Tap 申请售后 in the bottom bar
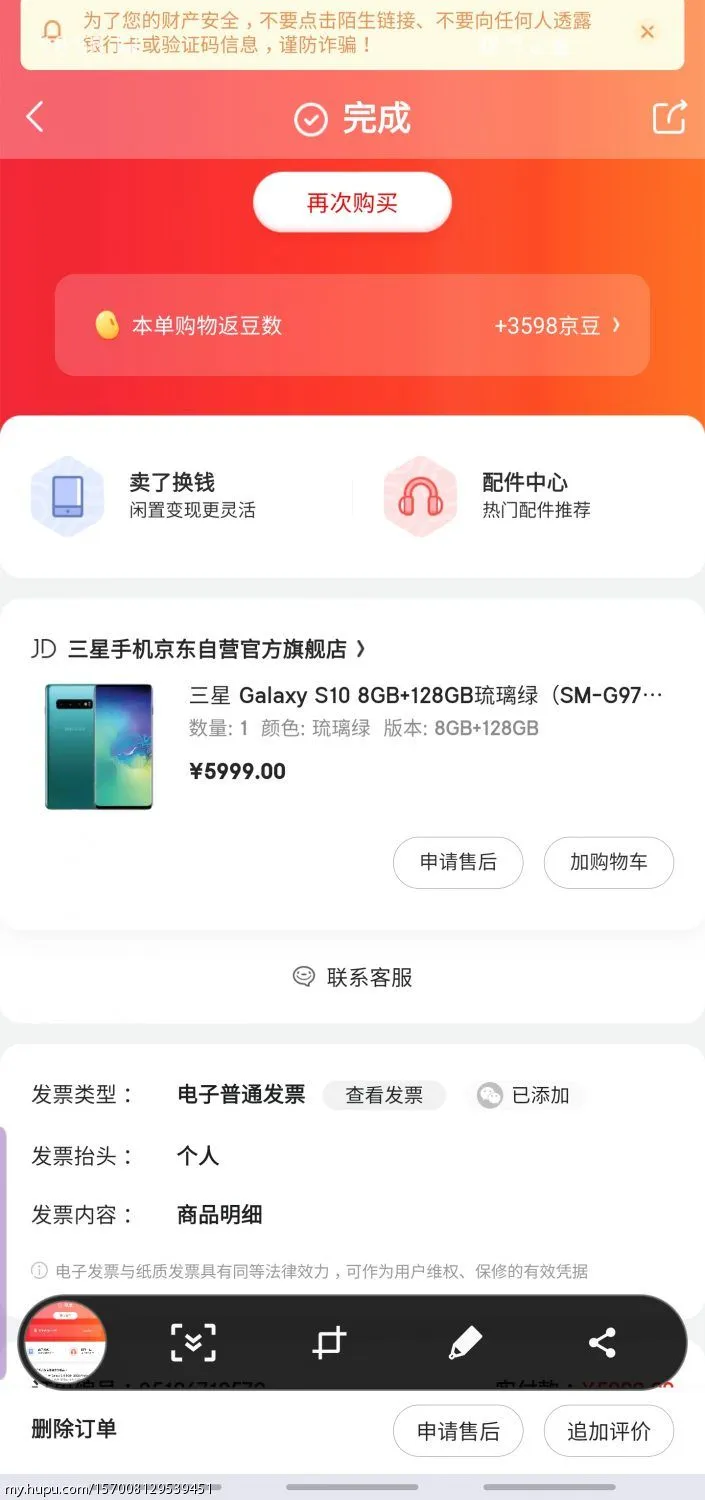705x1500 pixels. [x=457, y=1431]
